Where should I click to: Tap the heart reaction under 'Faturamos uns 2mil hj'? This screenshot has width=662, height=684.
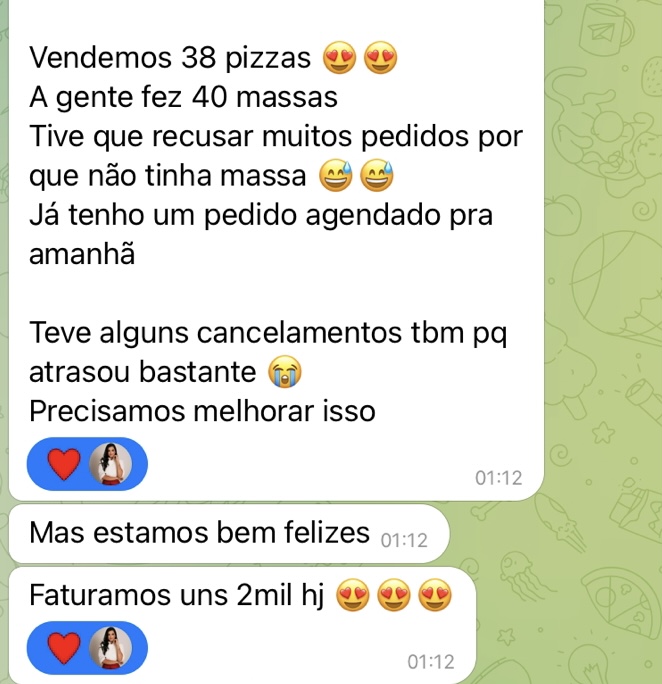point(65,647)
